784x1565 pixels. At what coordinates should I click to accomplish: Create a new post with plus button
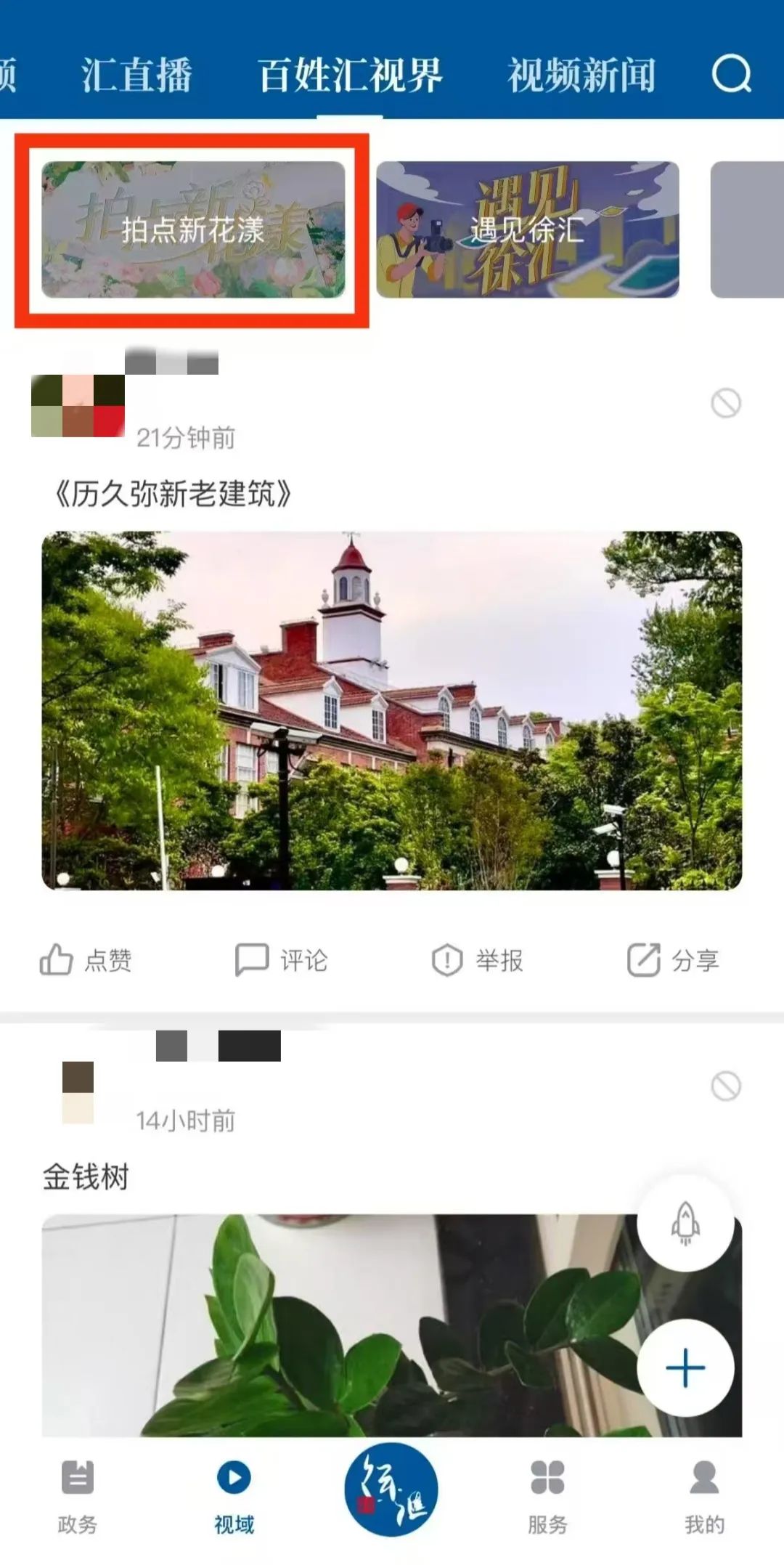(x=685, y=1368)
